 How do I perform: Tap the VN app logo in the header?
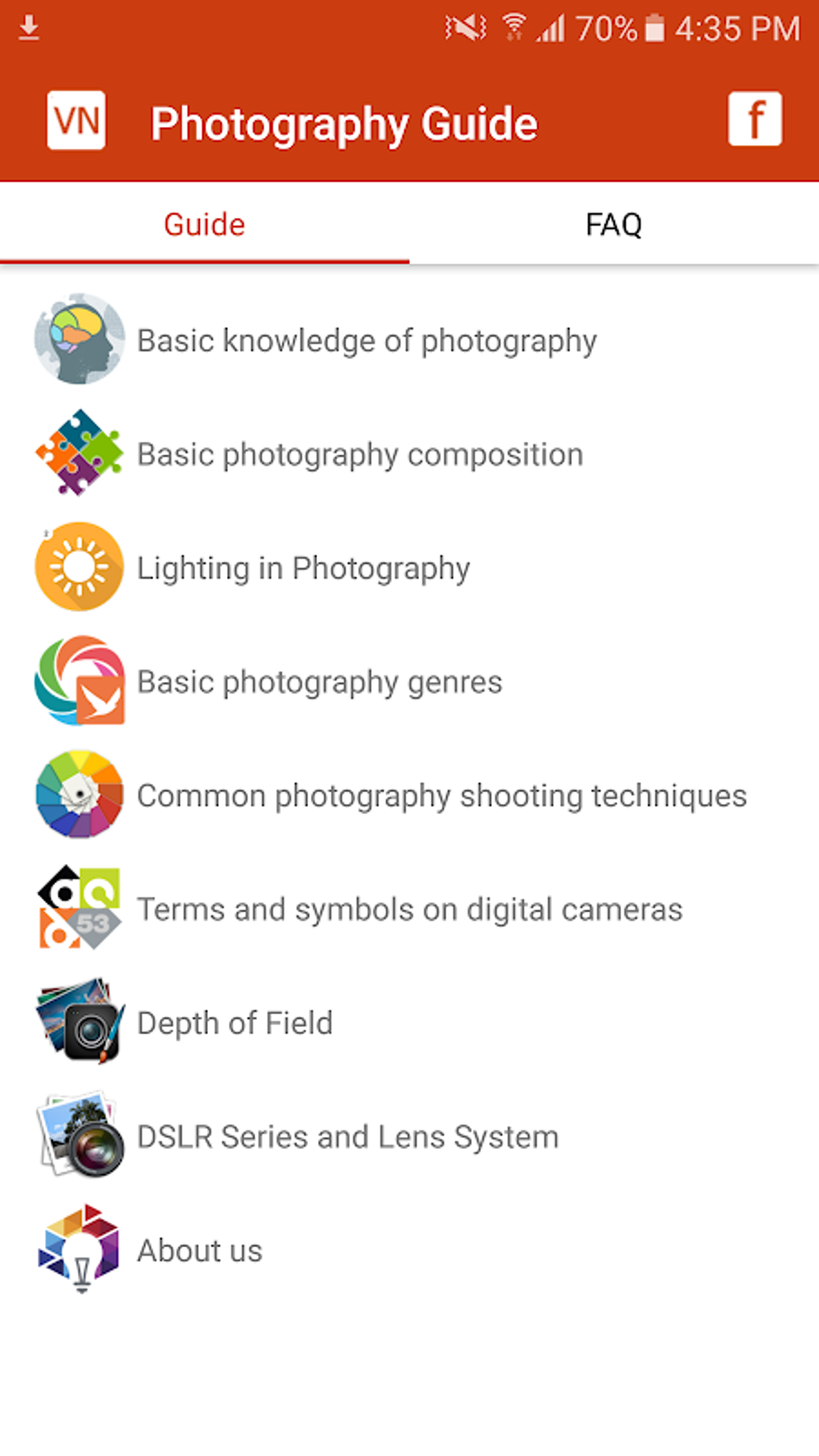coord(76,120)
